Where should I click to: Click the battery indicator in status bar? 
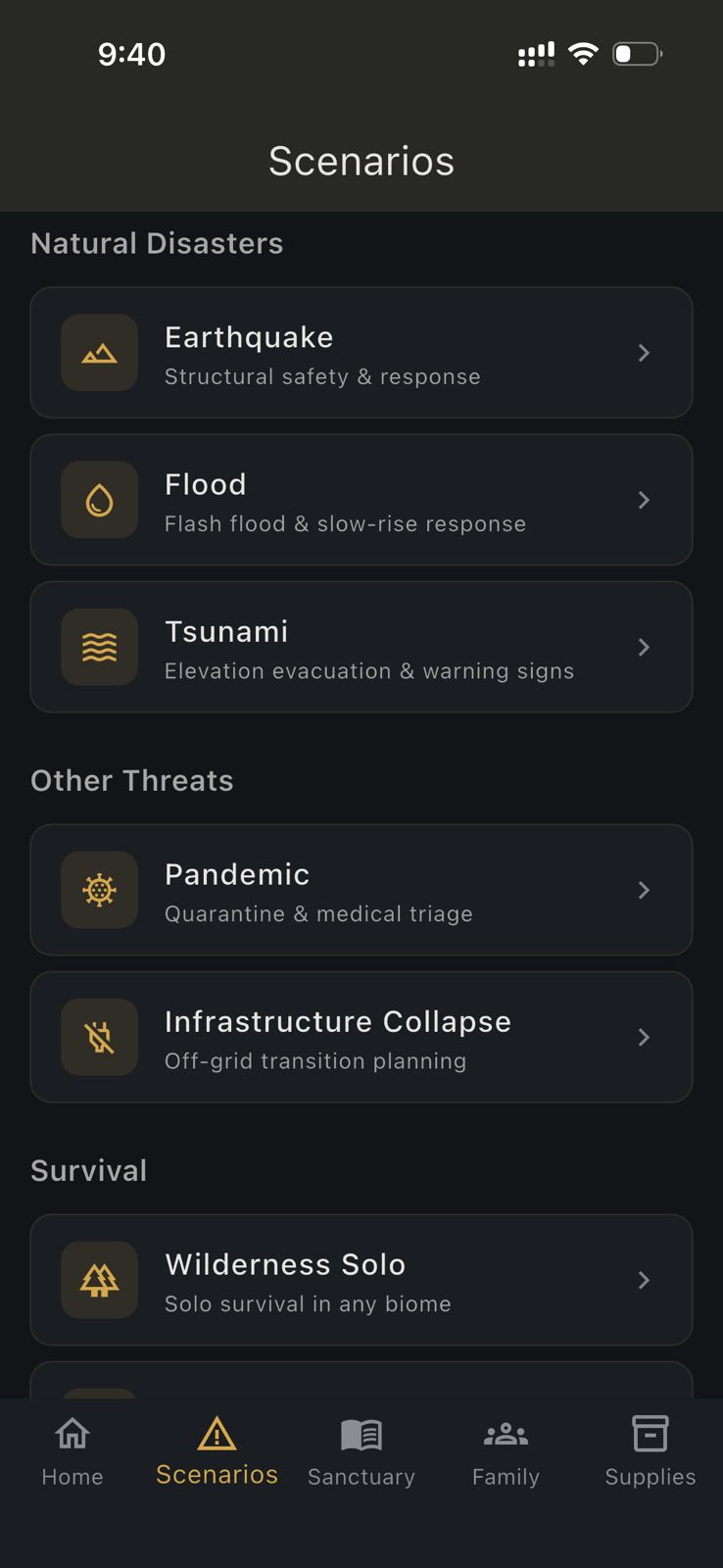[x=637, y=54]
